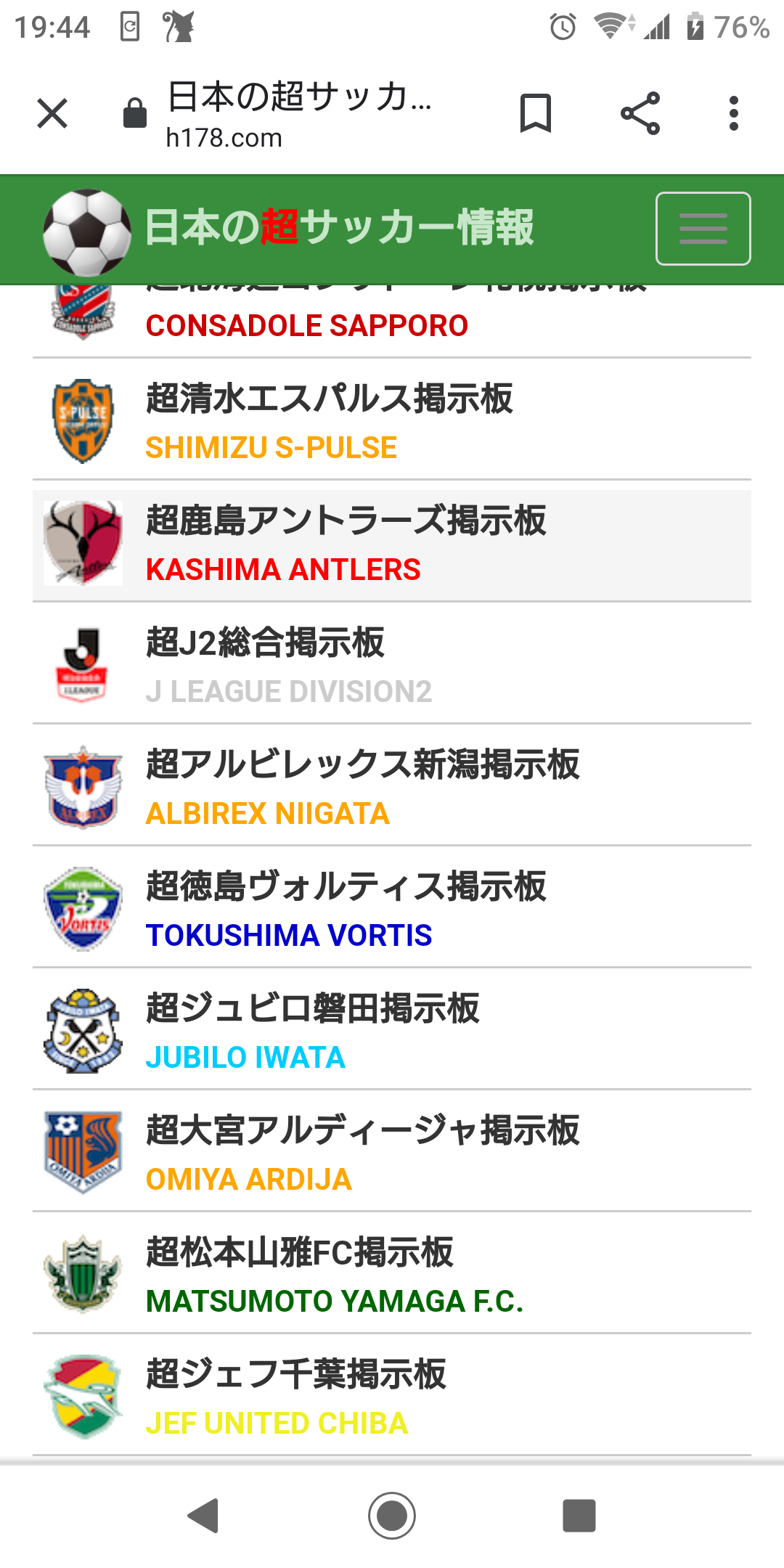Image resolution: width=784 pixels, height=1568 pixels.
Task: Go to the JEF United Chiba board
Action: coord(295,1398)
